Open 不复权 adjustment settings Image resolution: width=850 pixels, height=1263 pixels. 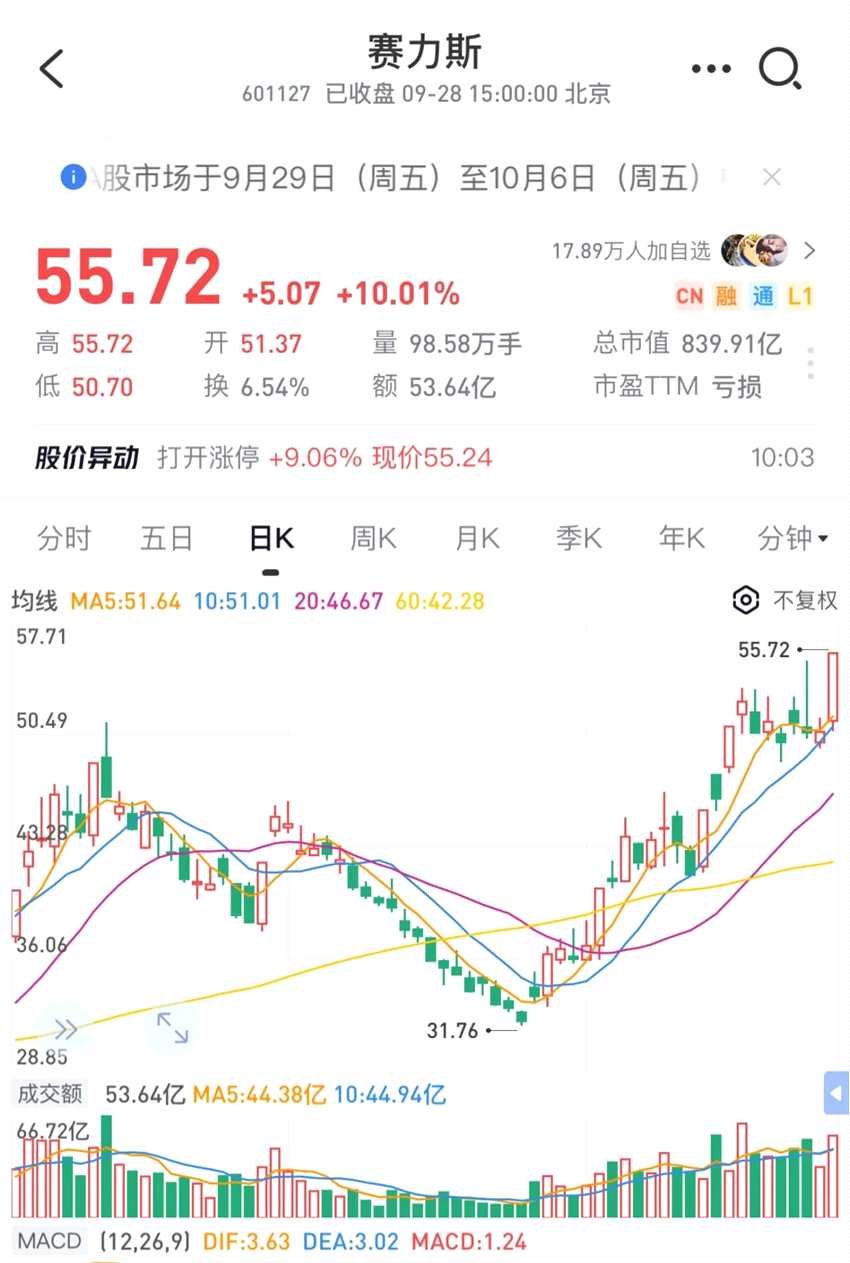point(785,601)
